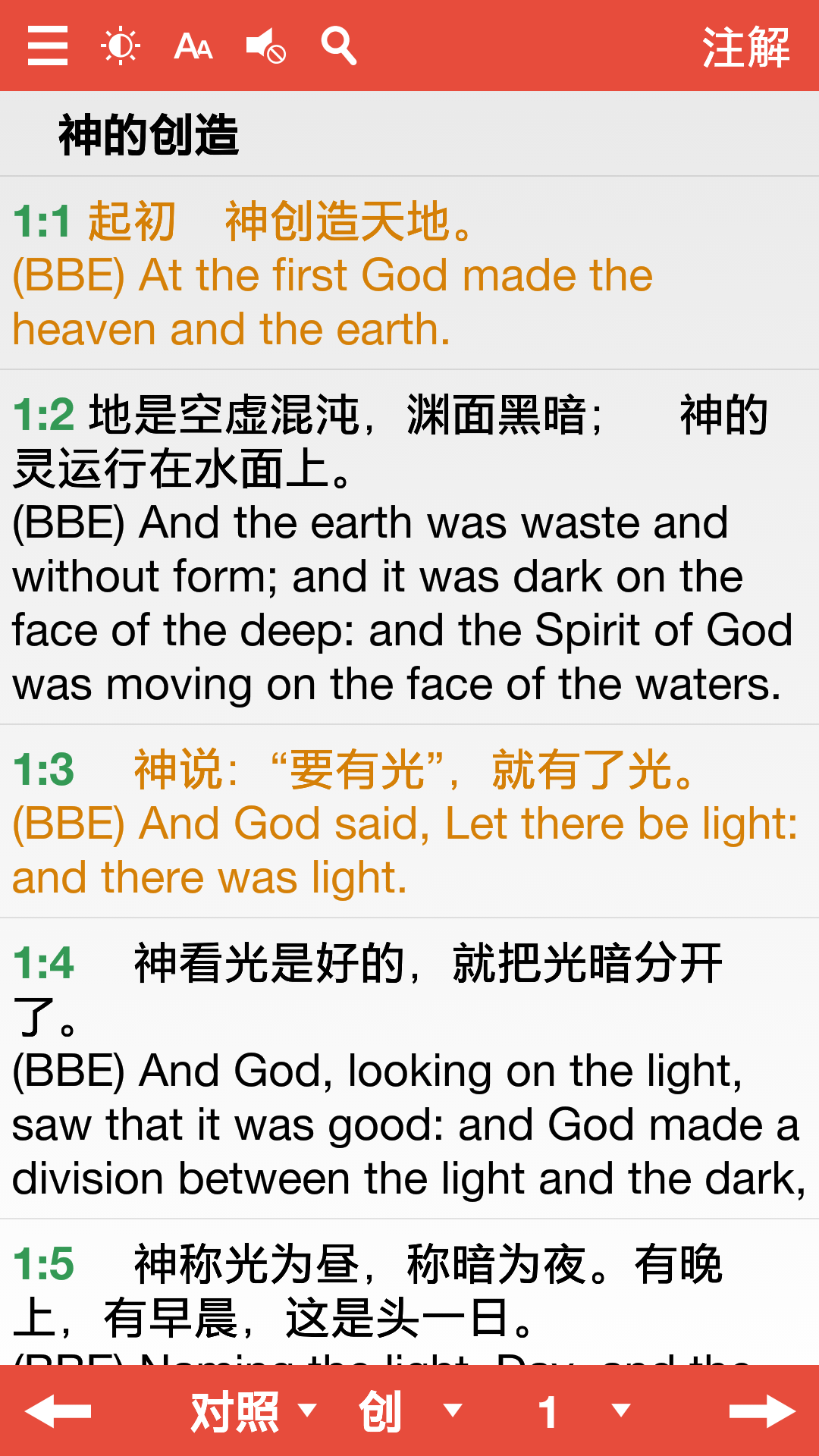Open the hamburger menu

coord(48,45)
